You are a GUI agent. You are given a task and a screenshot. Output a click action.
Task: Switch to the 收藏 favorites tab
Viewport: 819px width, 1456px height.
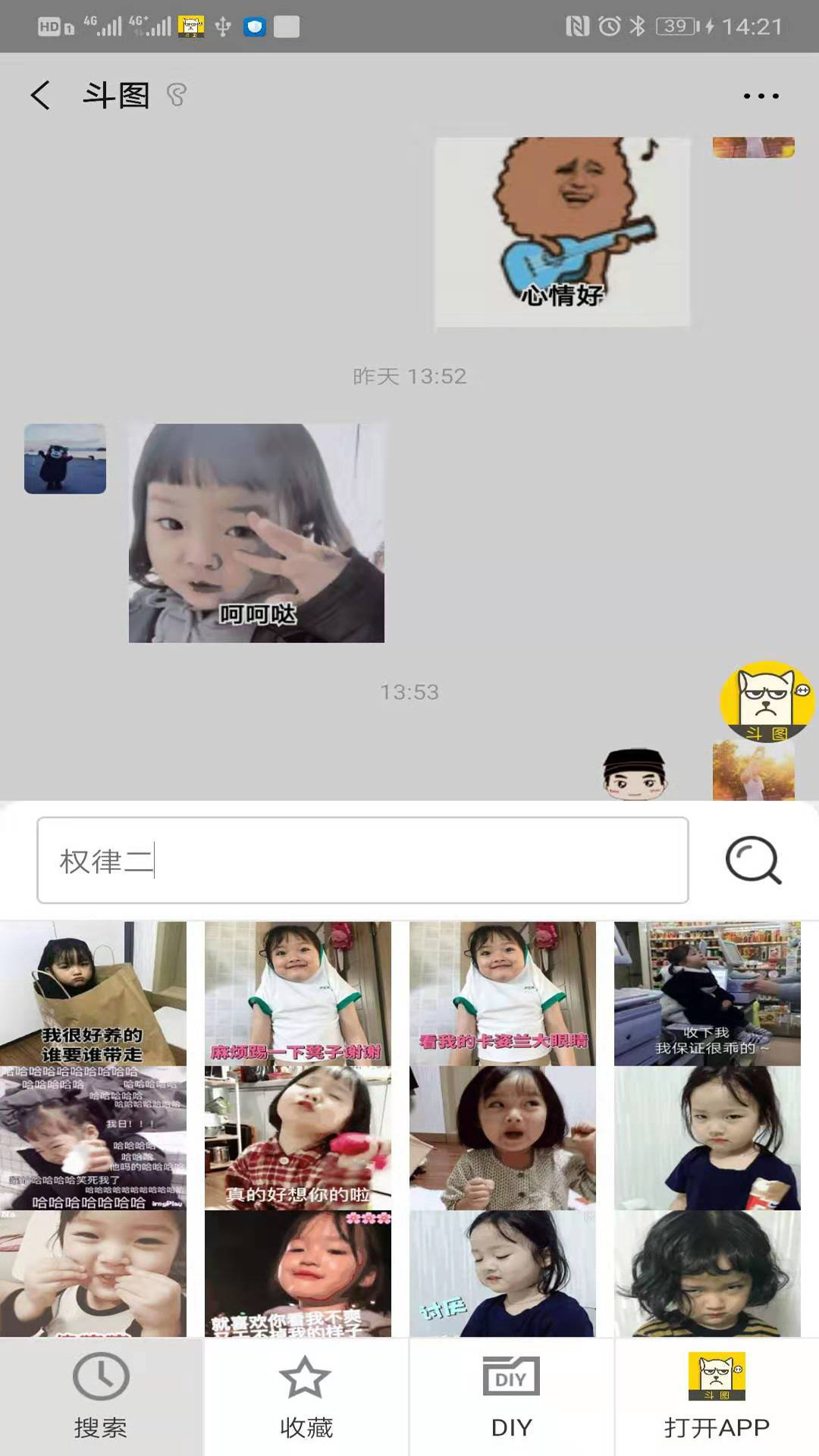click(x=306, y=1397)
